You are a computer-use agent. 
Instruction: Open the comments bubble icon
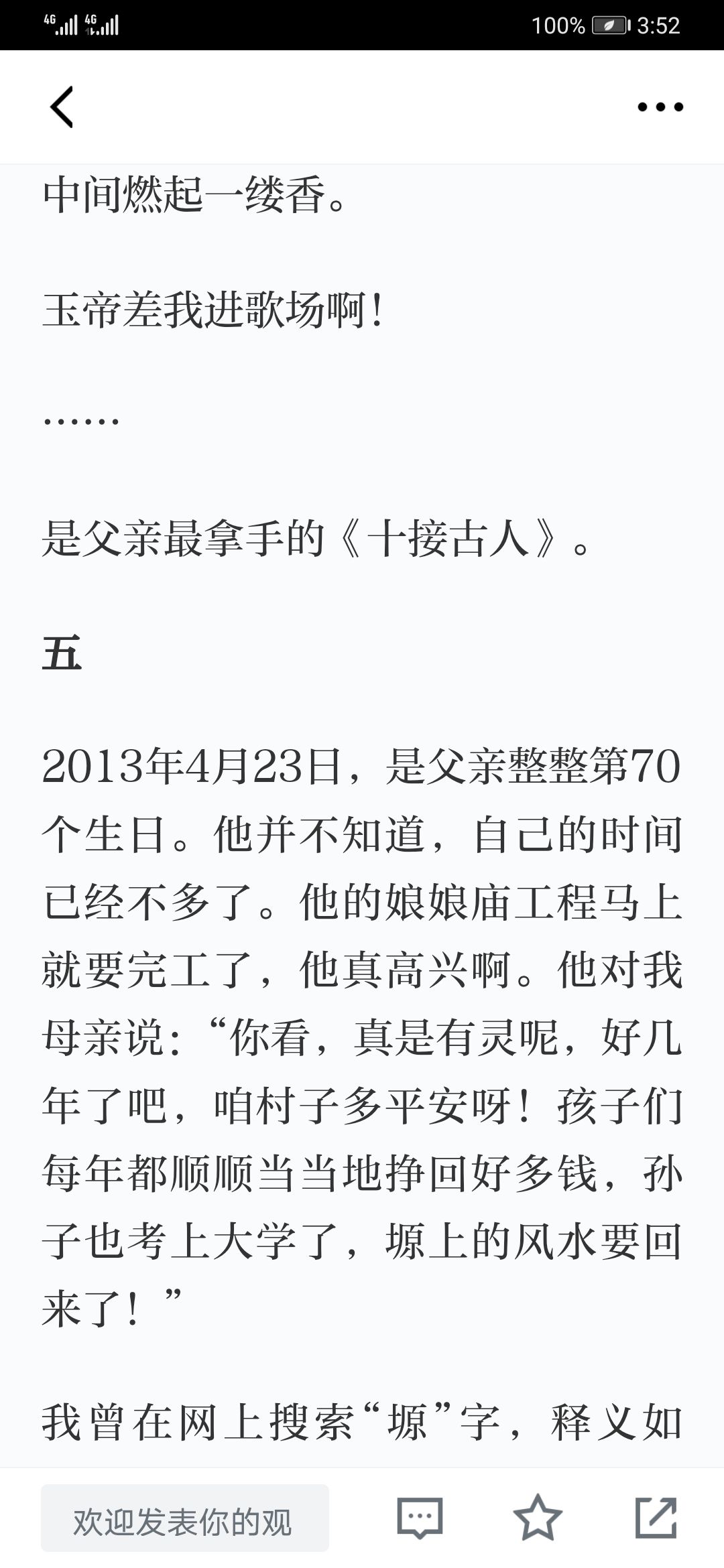pos(420,1518)
